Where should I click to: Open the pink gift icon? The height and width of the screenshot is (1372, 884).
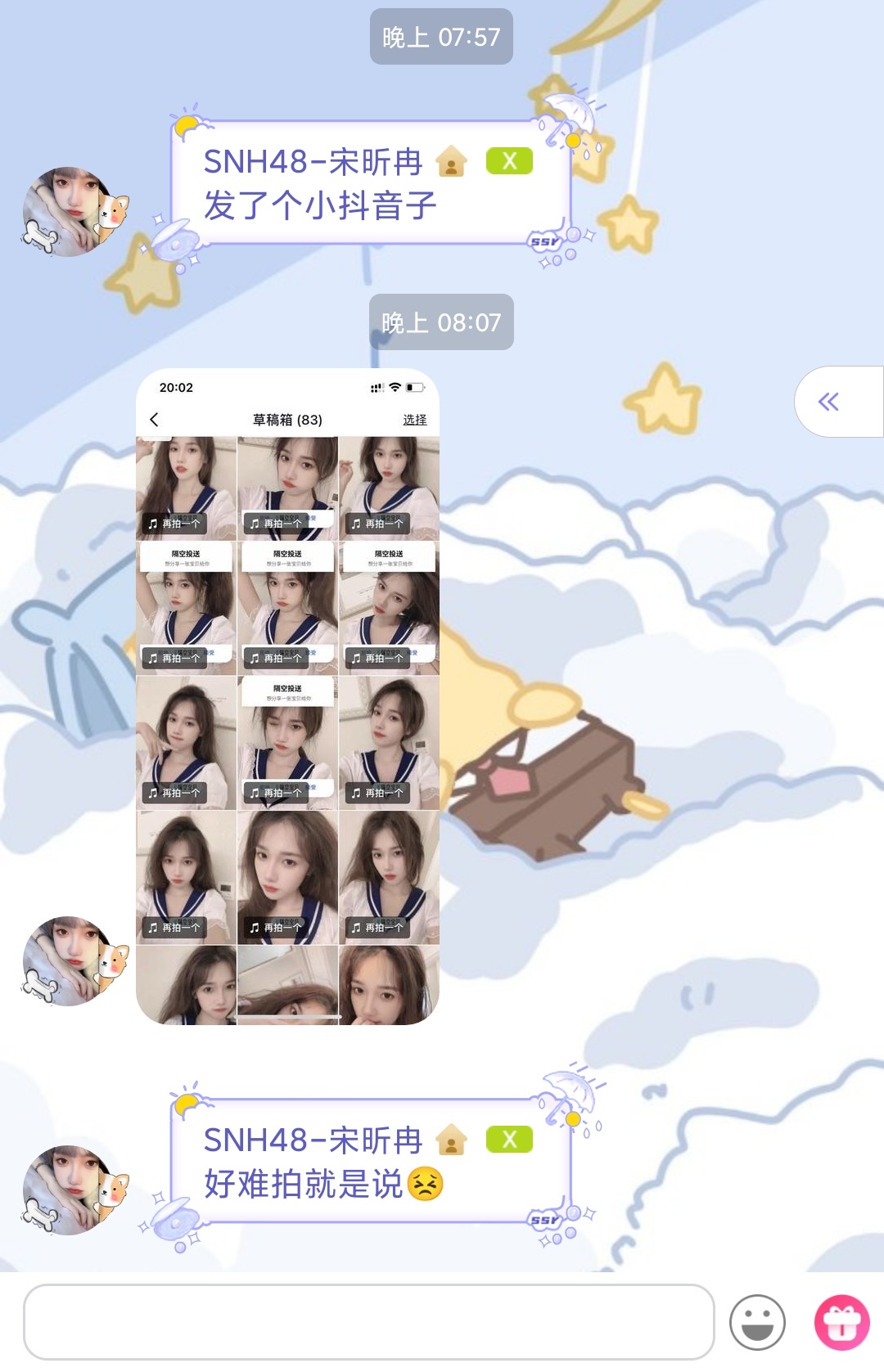[x=841, y=1322]
